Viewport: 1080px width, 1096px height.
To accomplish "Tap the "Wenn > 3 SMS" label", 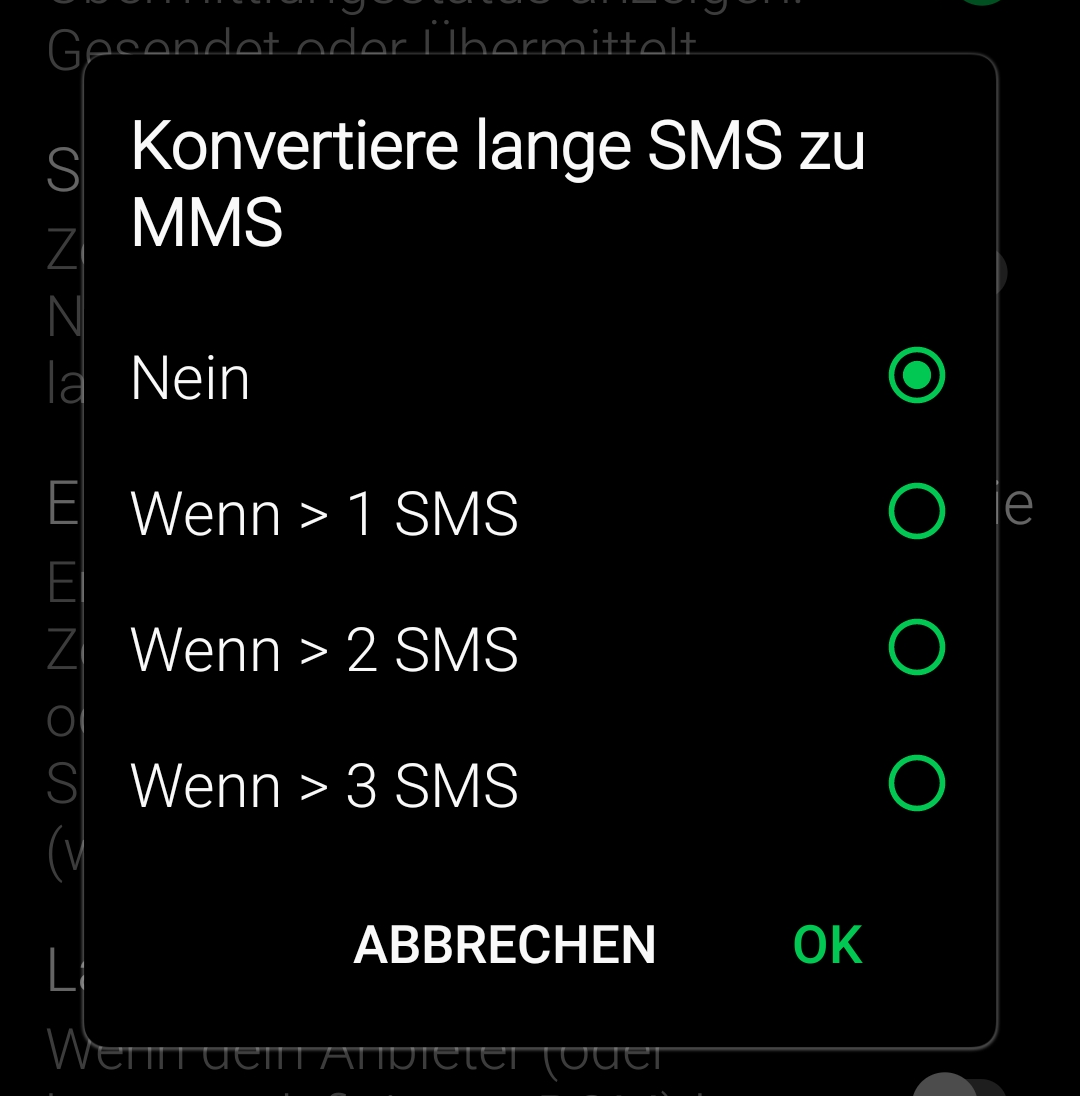I will (x=322, y=784).
